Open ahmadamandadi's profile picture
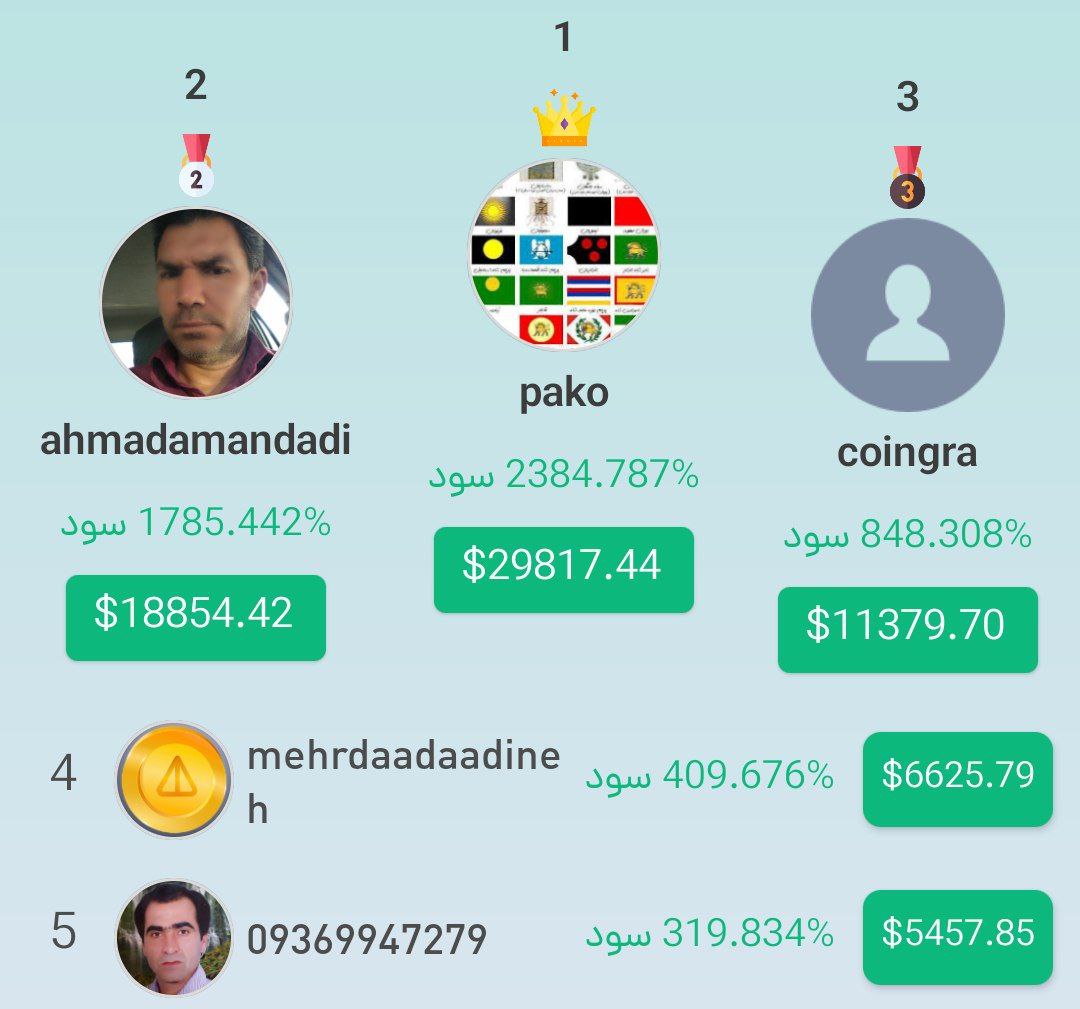This screenshot has width=1080, height=1009. (196, 303)
